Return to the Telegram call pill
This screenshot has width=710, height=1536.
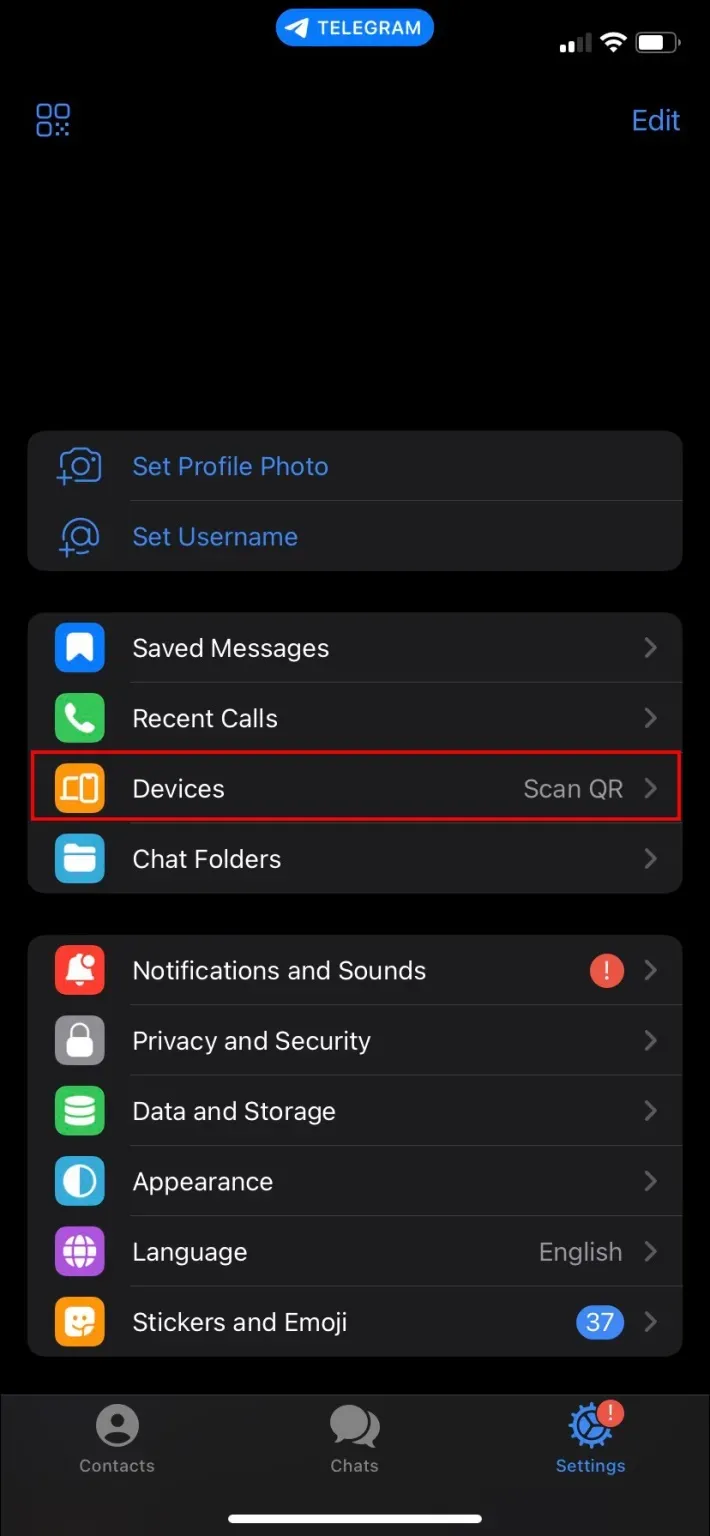click(355, 28)
